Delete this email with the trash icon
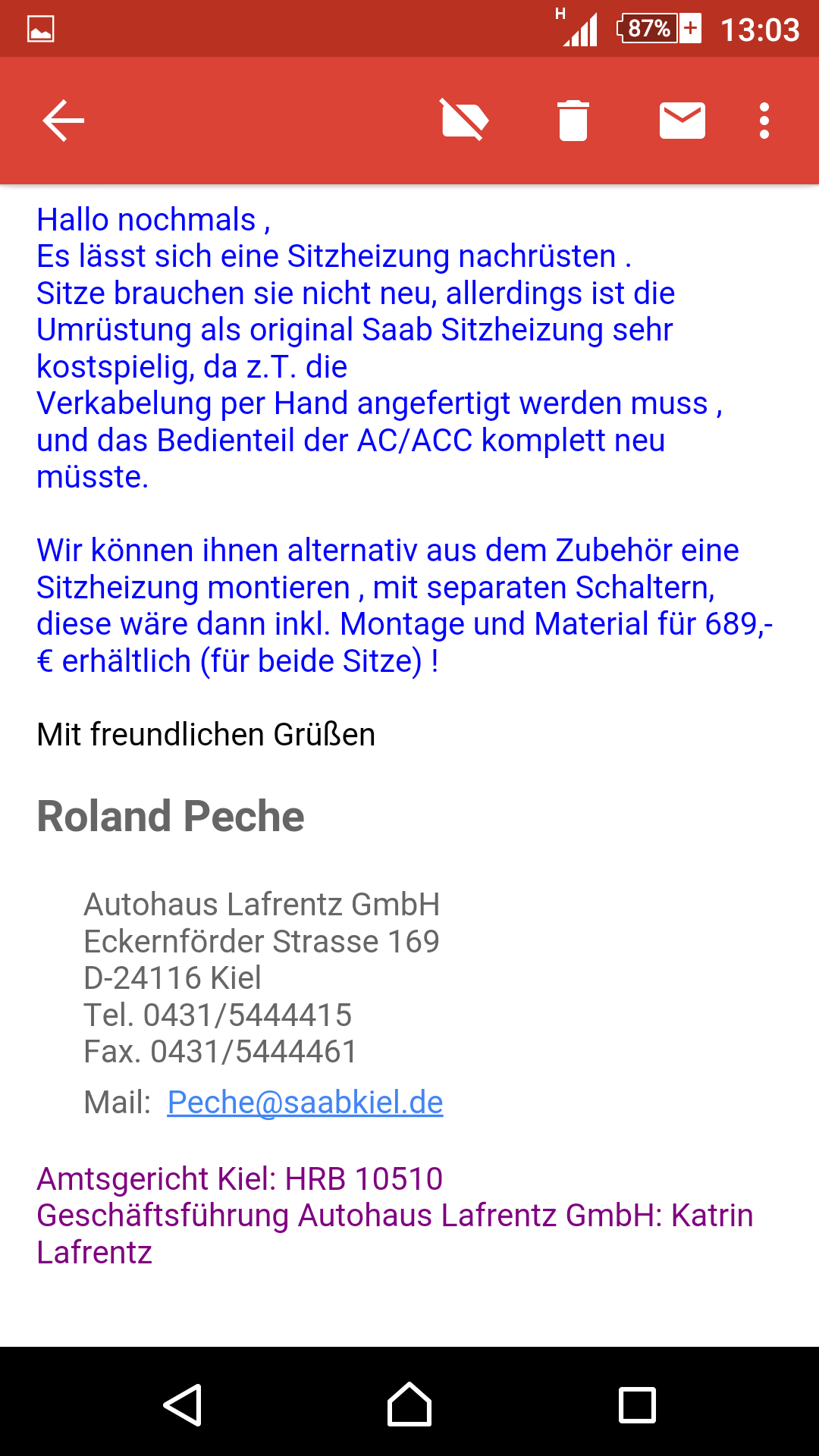819x1456 pixels. click(x=573, y=121)
